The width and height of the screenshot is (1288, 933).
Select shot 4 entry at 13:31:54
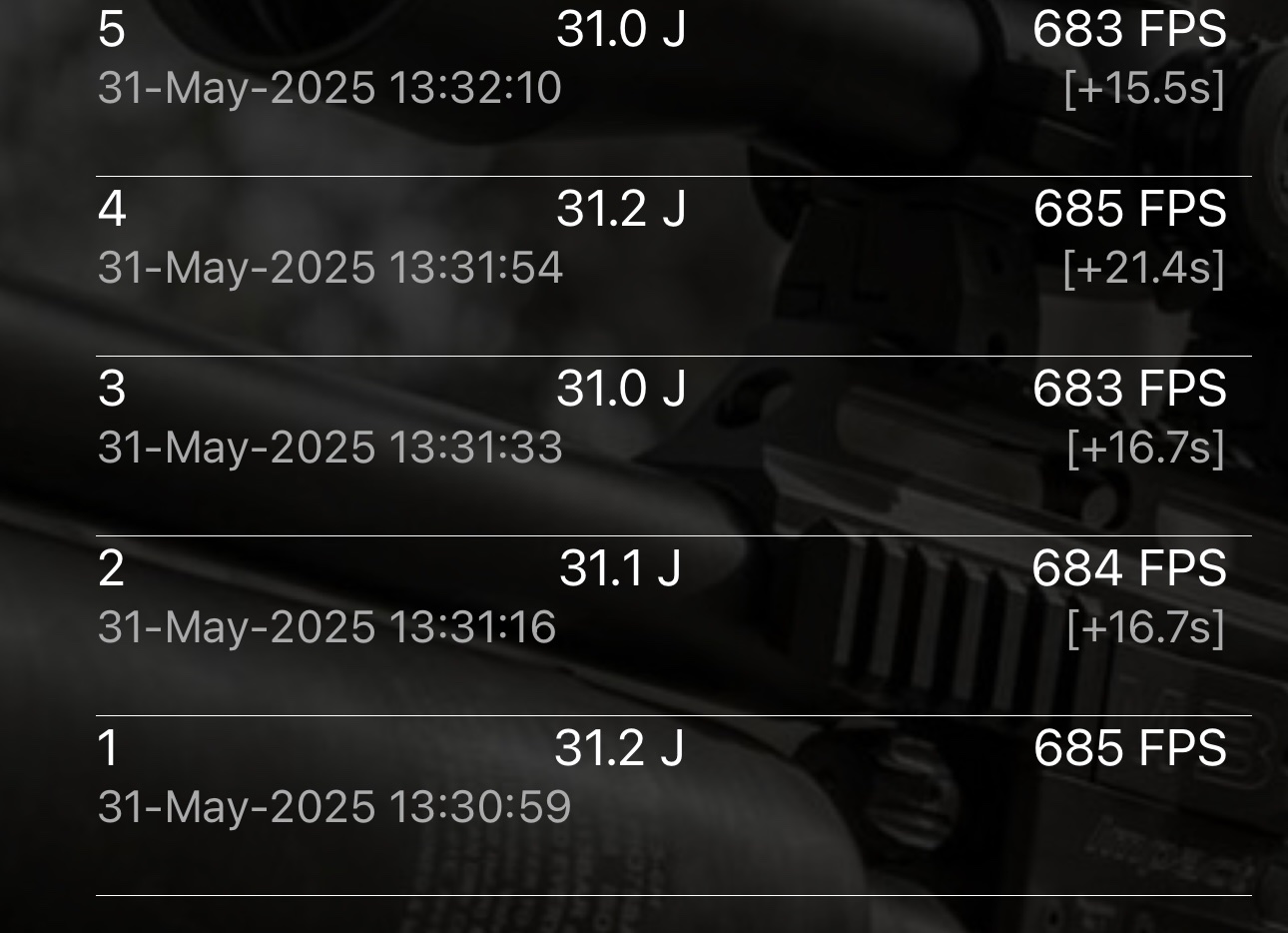pos(659,240)
